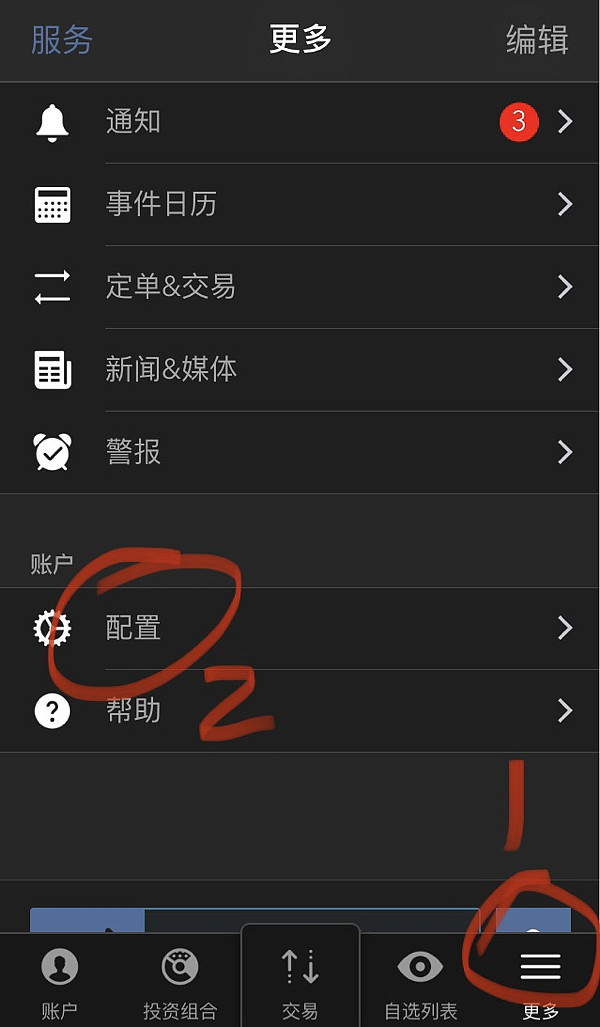Switch to the 交易 trade tab

click(x=300, y=977)
